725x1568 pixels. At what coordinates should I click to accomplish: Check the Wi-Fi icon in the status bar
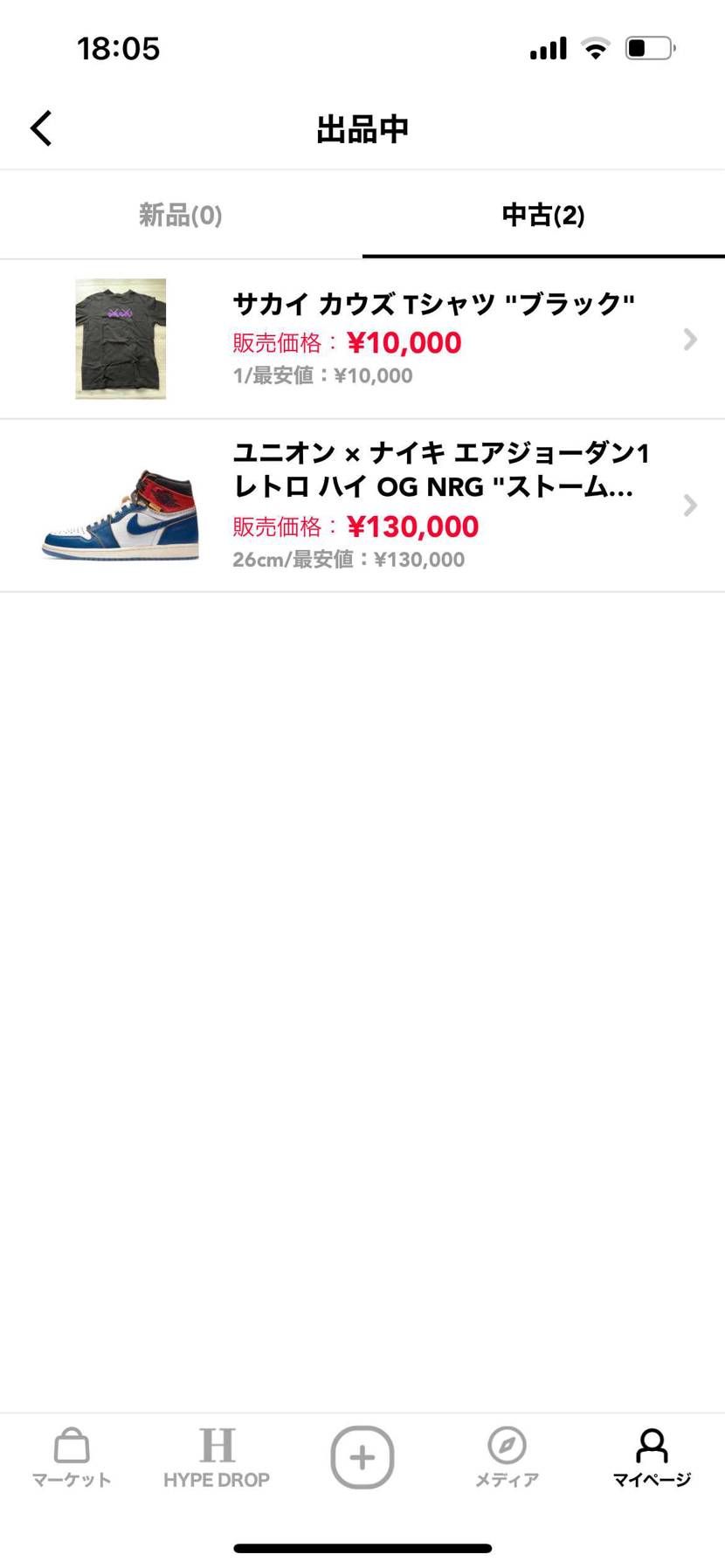595,48
